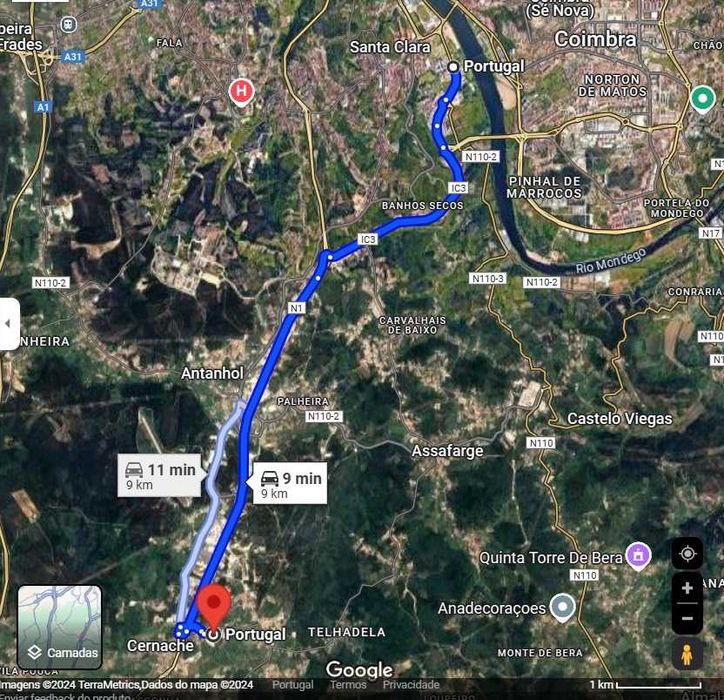
Task: Open the hospital marker near Fala
Action: click(241, 93)
